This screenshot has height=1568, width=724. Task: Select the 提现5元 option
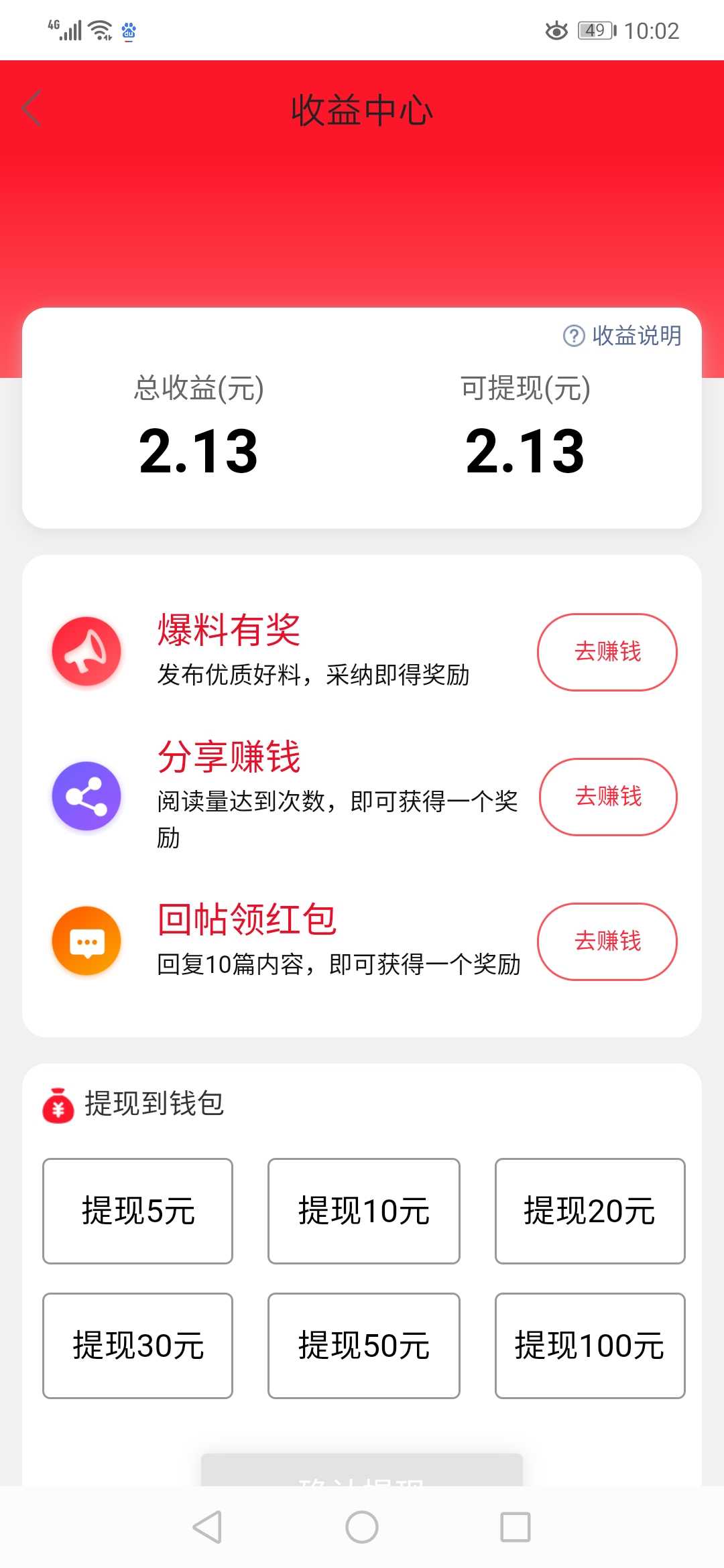click(x=138, y=1211)
